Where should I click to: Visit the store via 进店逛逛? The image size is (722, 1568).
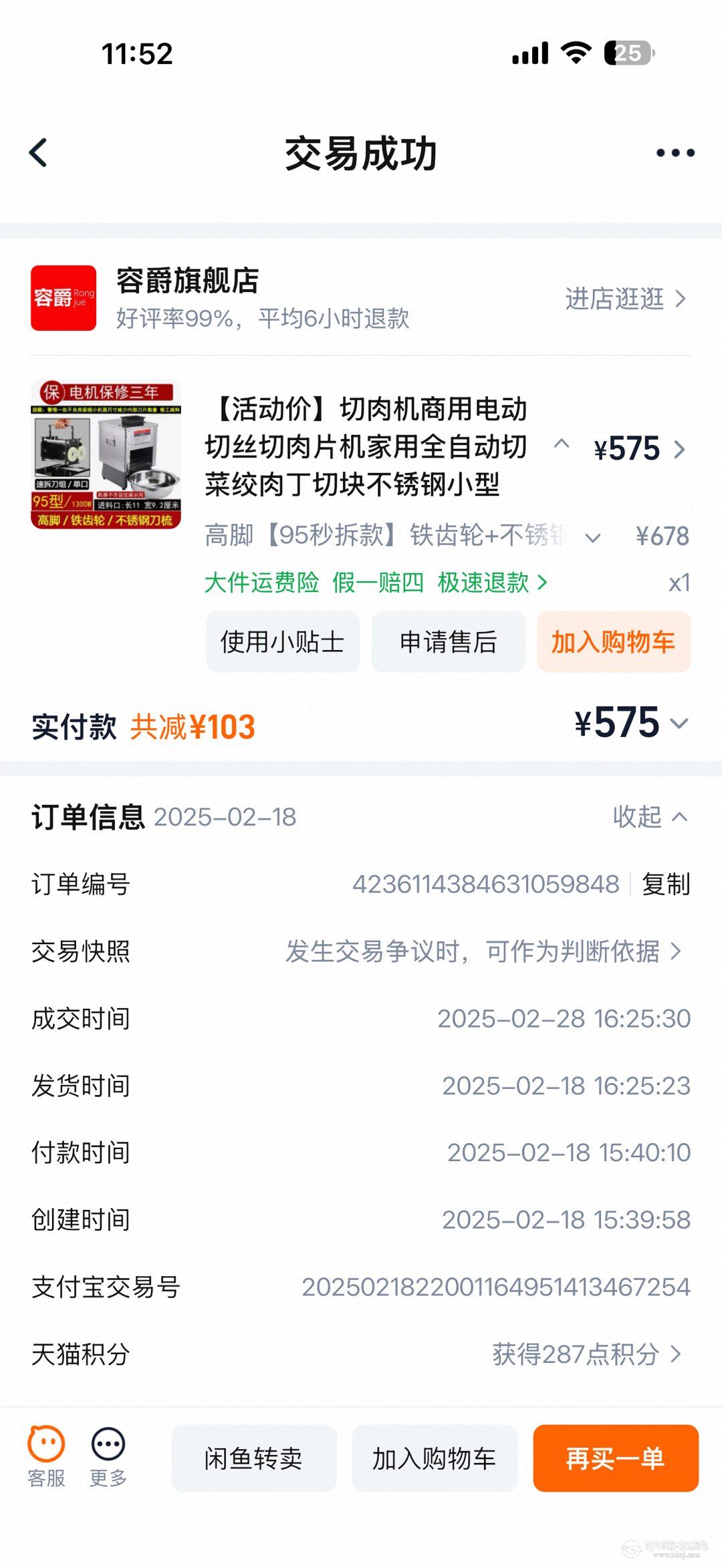pyautogui.click(x=624, y=299)
